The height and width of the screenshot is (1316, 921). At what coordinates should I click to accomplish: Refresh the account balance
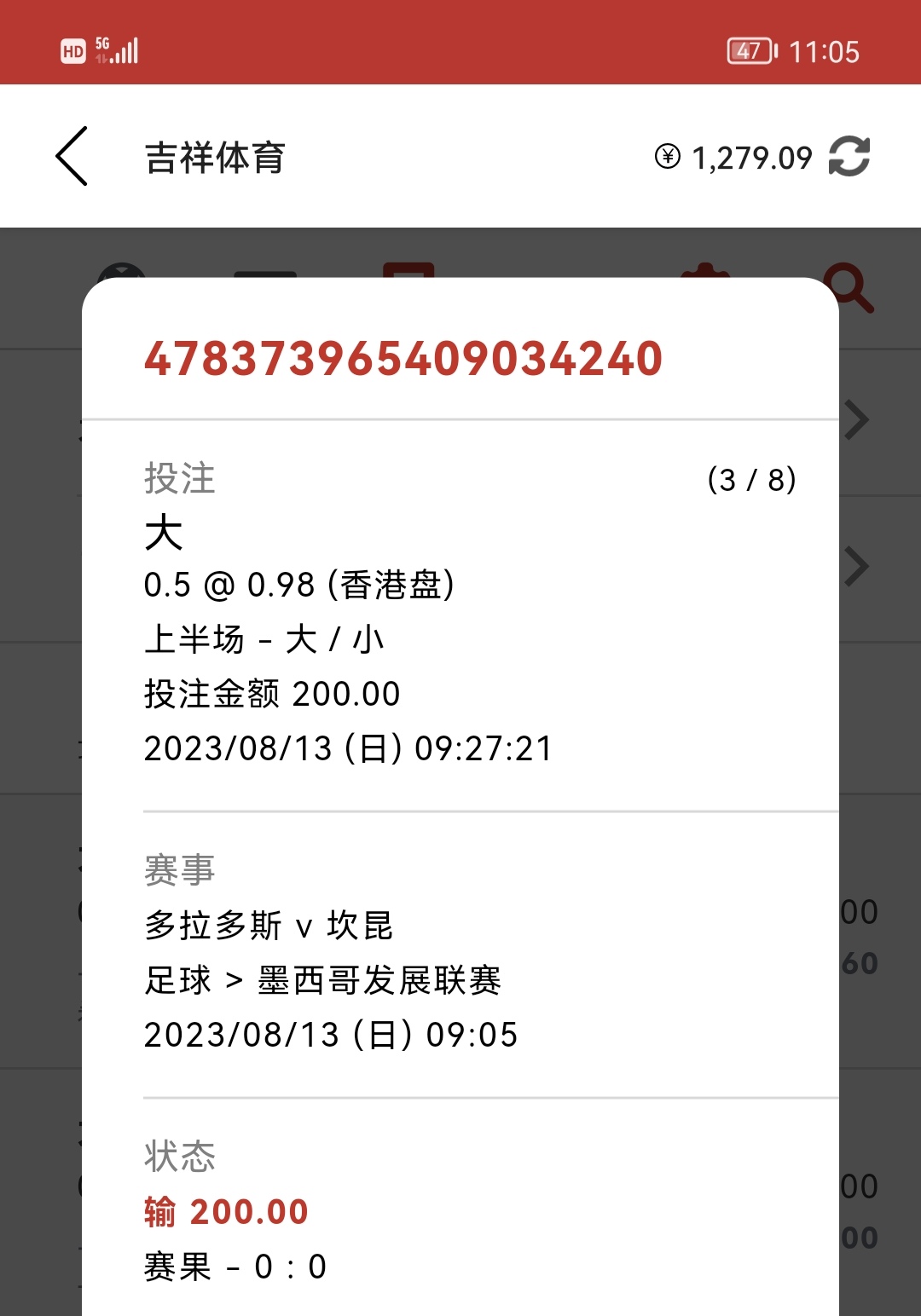849,157
